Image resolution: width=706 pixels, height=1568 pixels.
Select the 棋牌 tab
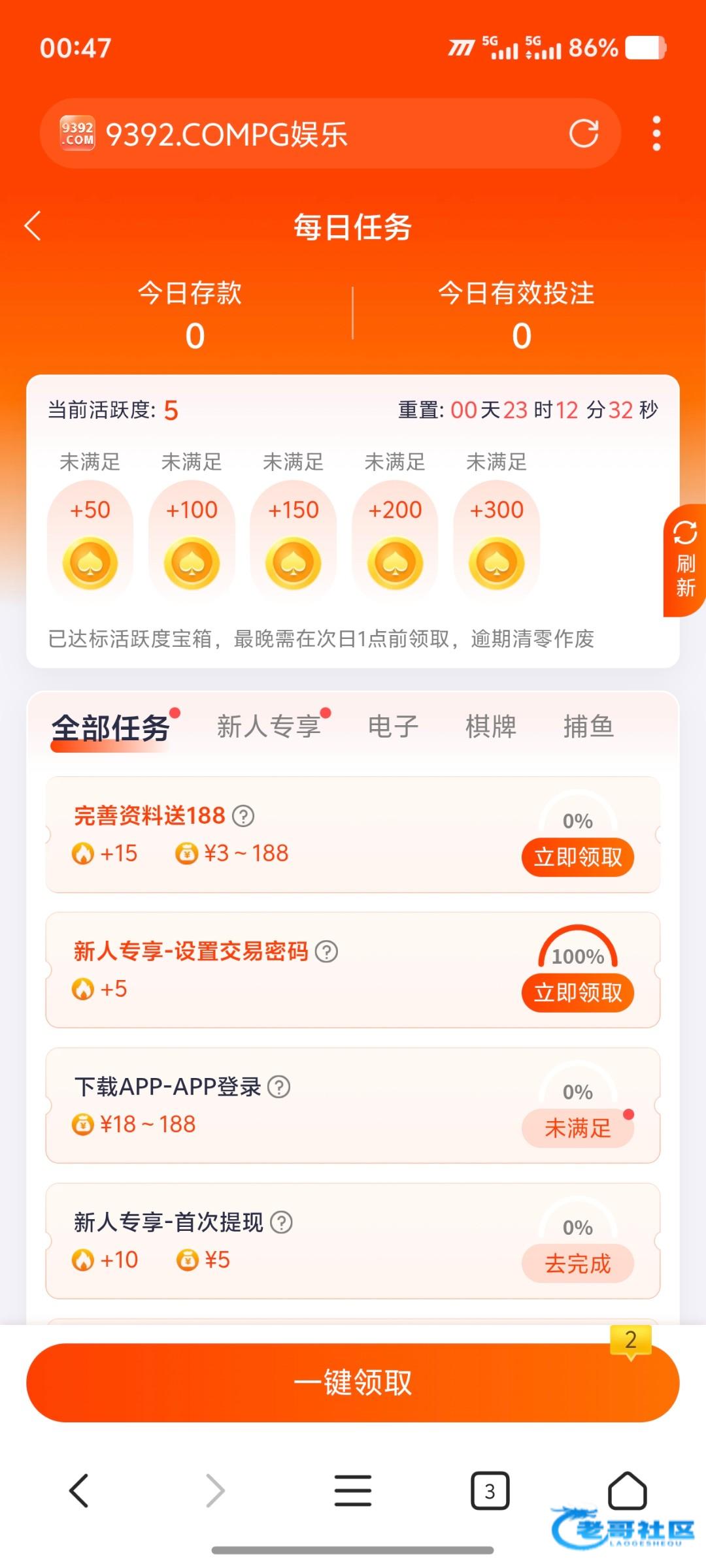[491, 727]
